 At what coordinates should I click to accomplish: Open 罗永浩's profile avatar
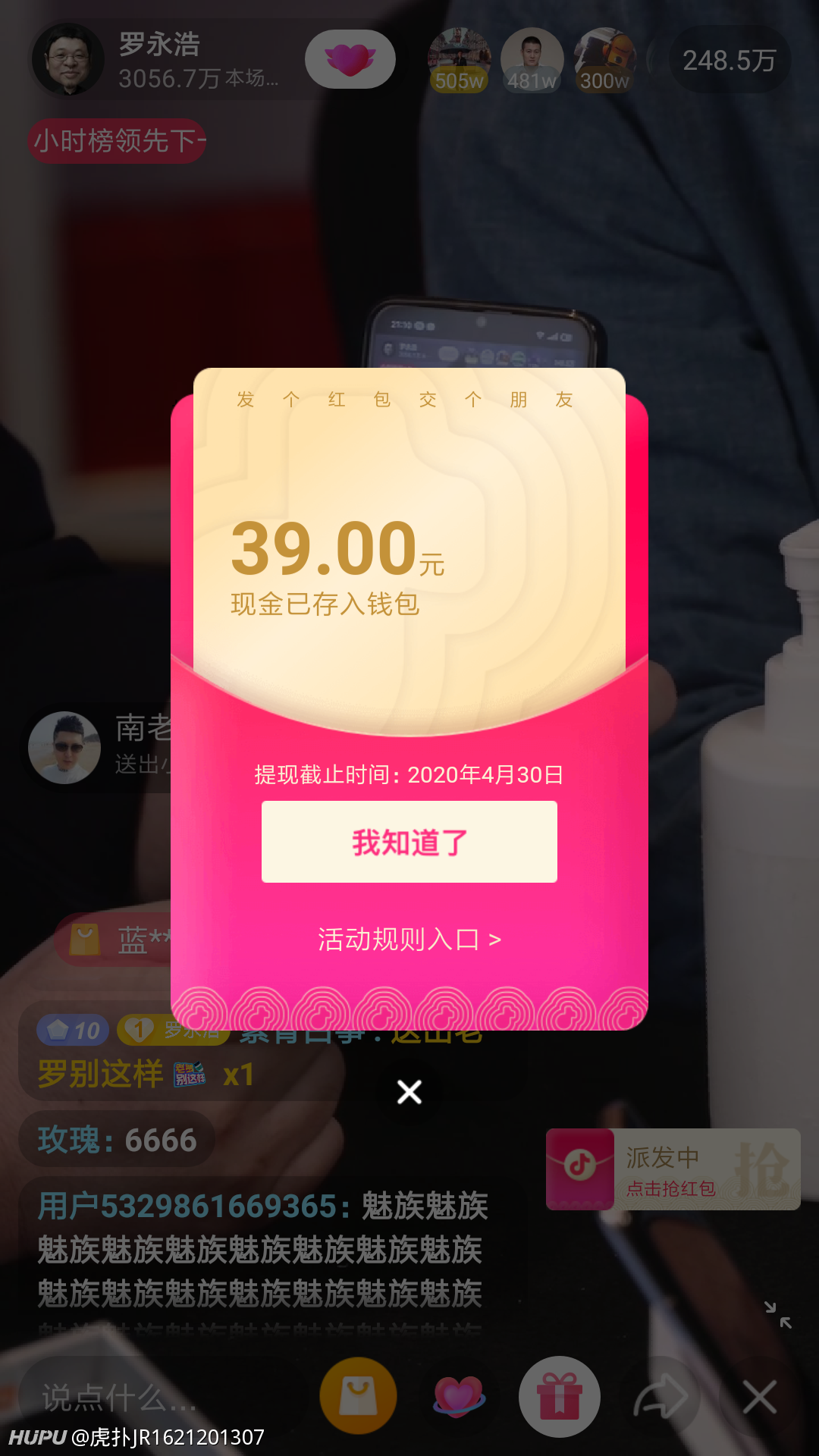click(68, 59)
